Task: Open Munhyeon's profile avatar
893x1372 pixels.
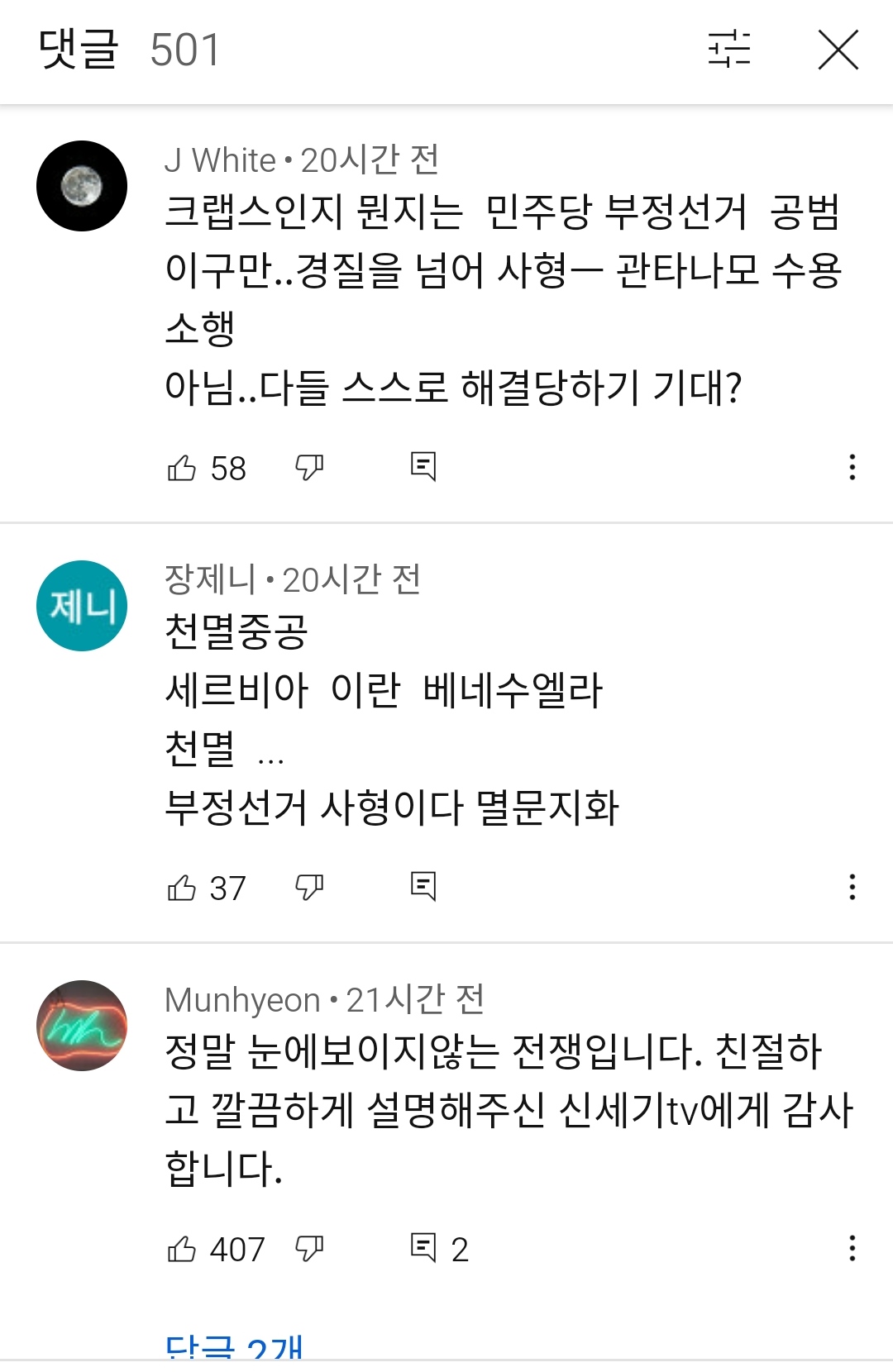Action: coord(82,1026)
